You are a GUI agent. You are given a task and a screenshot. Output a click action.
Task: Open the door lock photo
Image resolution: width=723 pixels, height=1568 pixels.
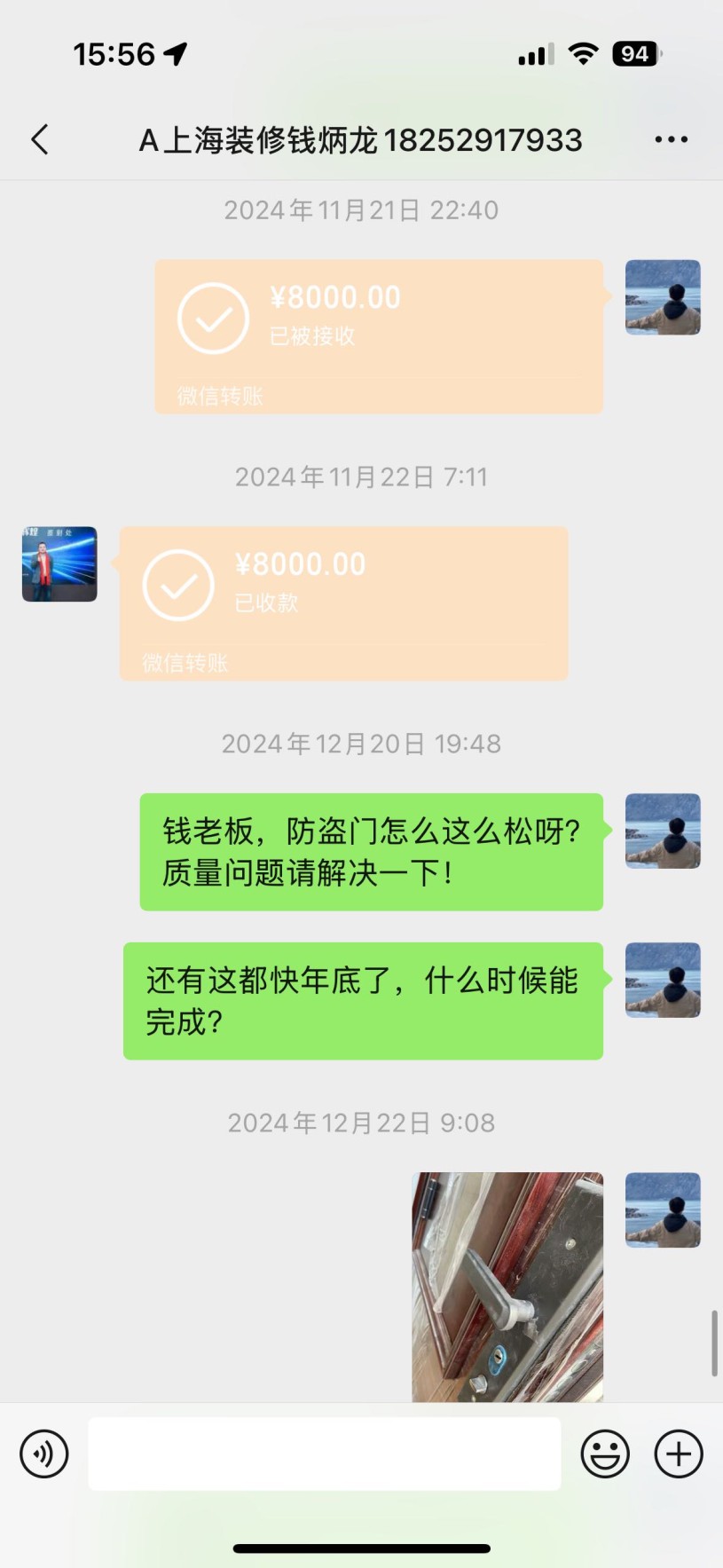point(507,1287)
